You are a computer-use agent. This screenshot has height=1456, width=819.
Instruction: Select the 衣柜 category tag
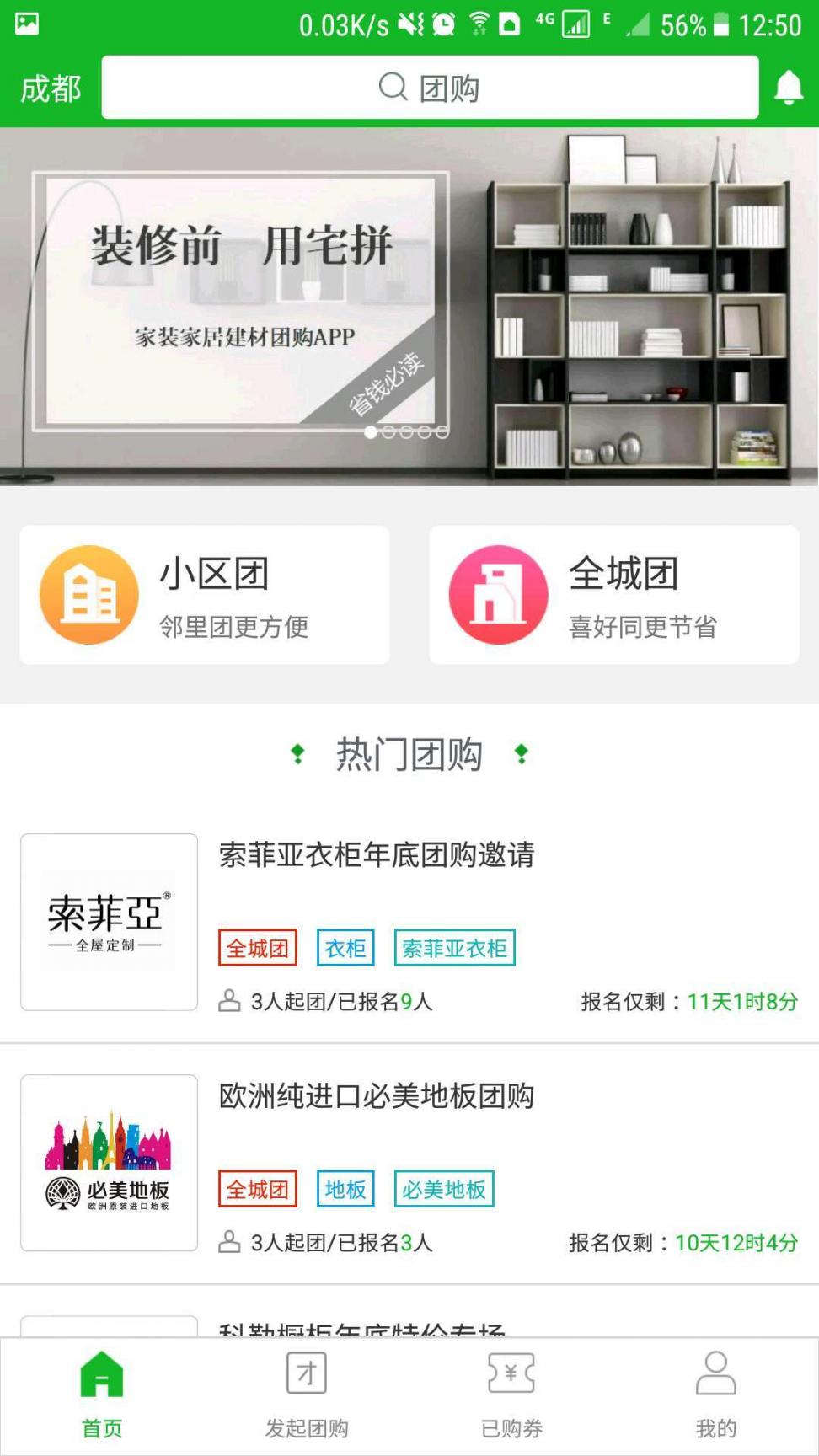345,948
